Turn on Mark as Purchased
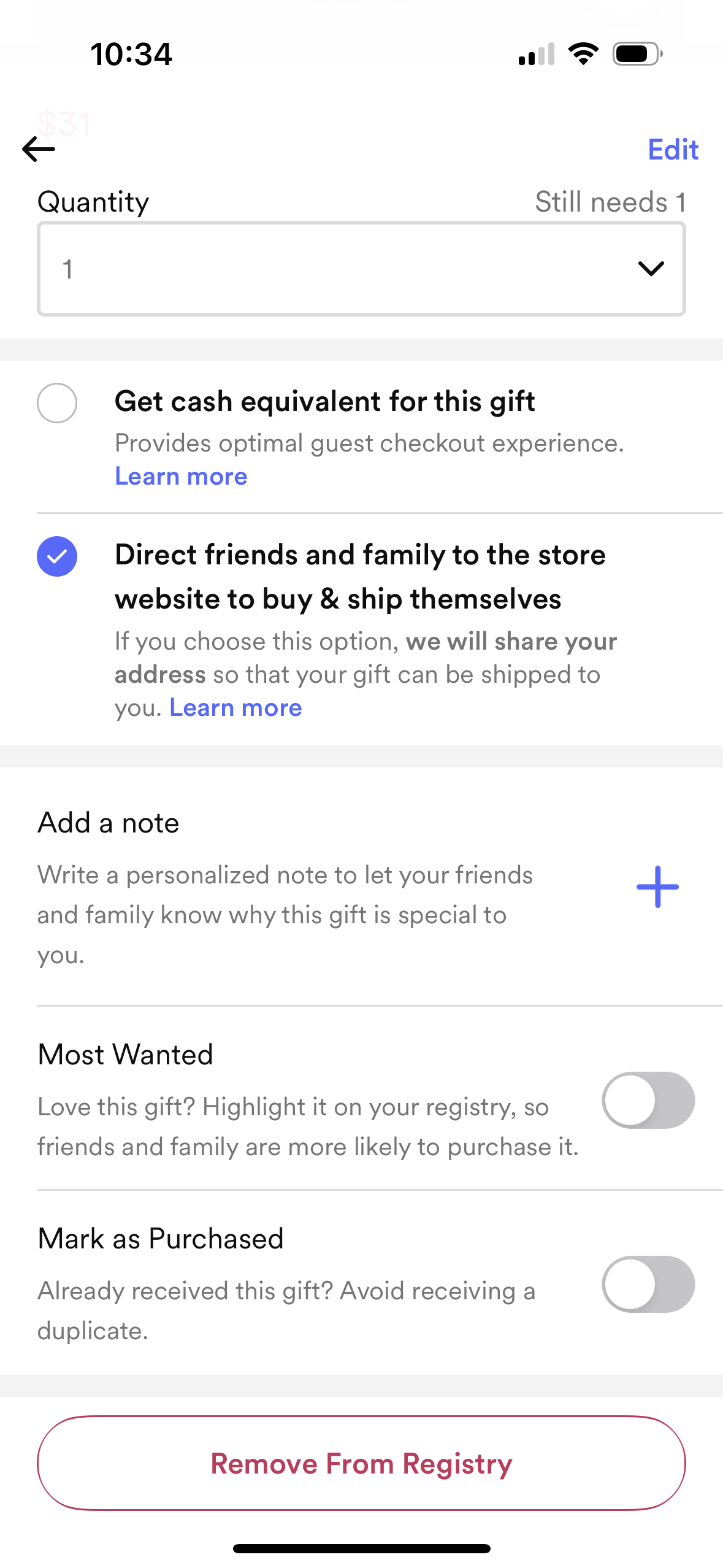The image size is (723, 1568). (648, 1284)
